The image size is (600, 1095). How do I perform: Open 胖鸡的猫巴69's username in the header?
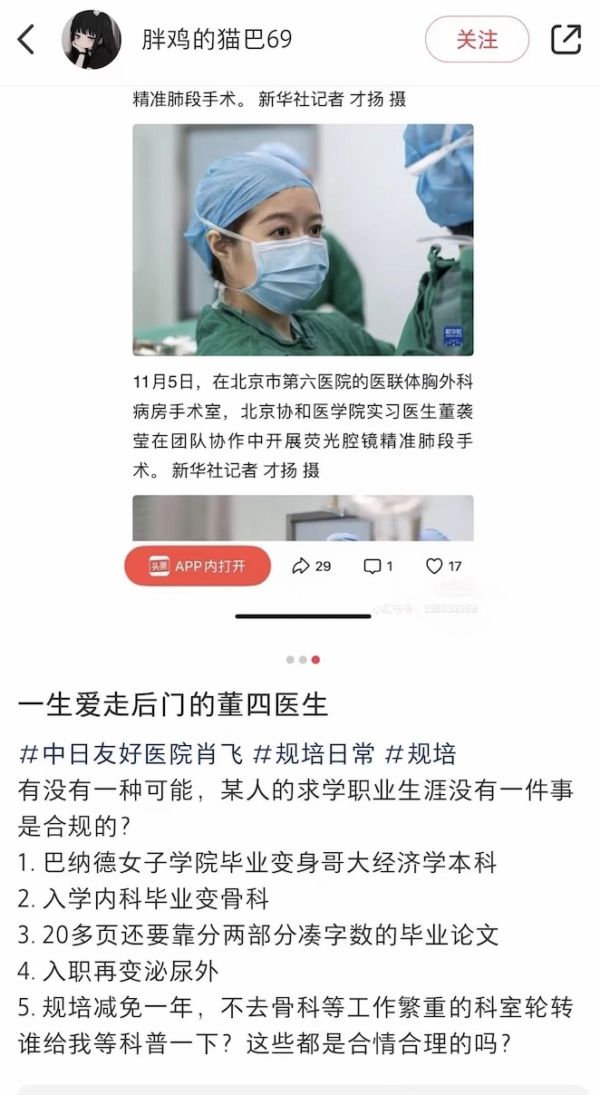click(x=218, y=40)
